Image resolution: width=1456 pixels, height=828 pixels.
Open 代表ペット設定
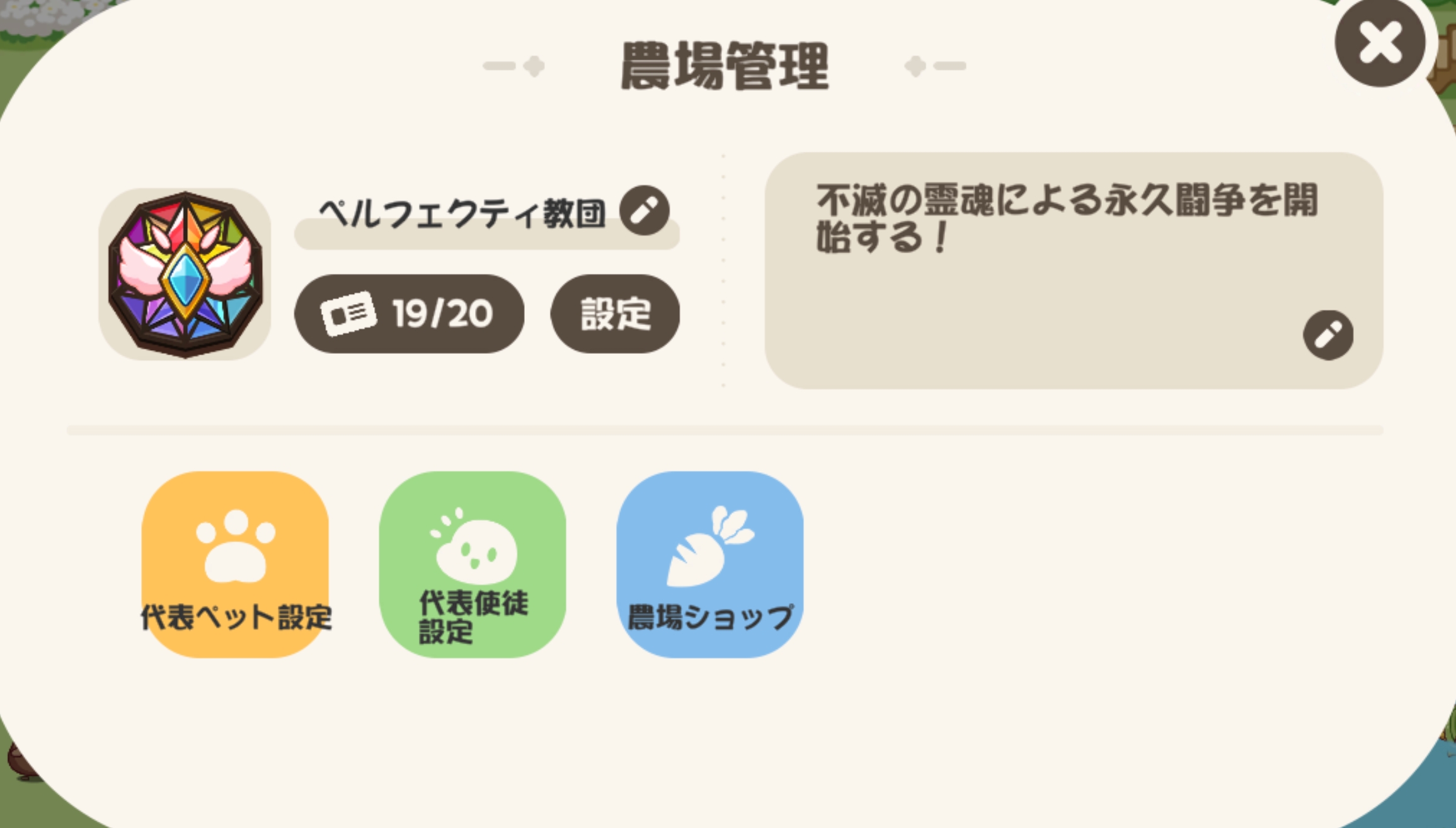[x=236, y=564]
